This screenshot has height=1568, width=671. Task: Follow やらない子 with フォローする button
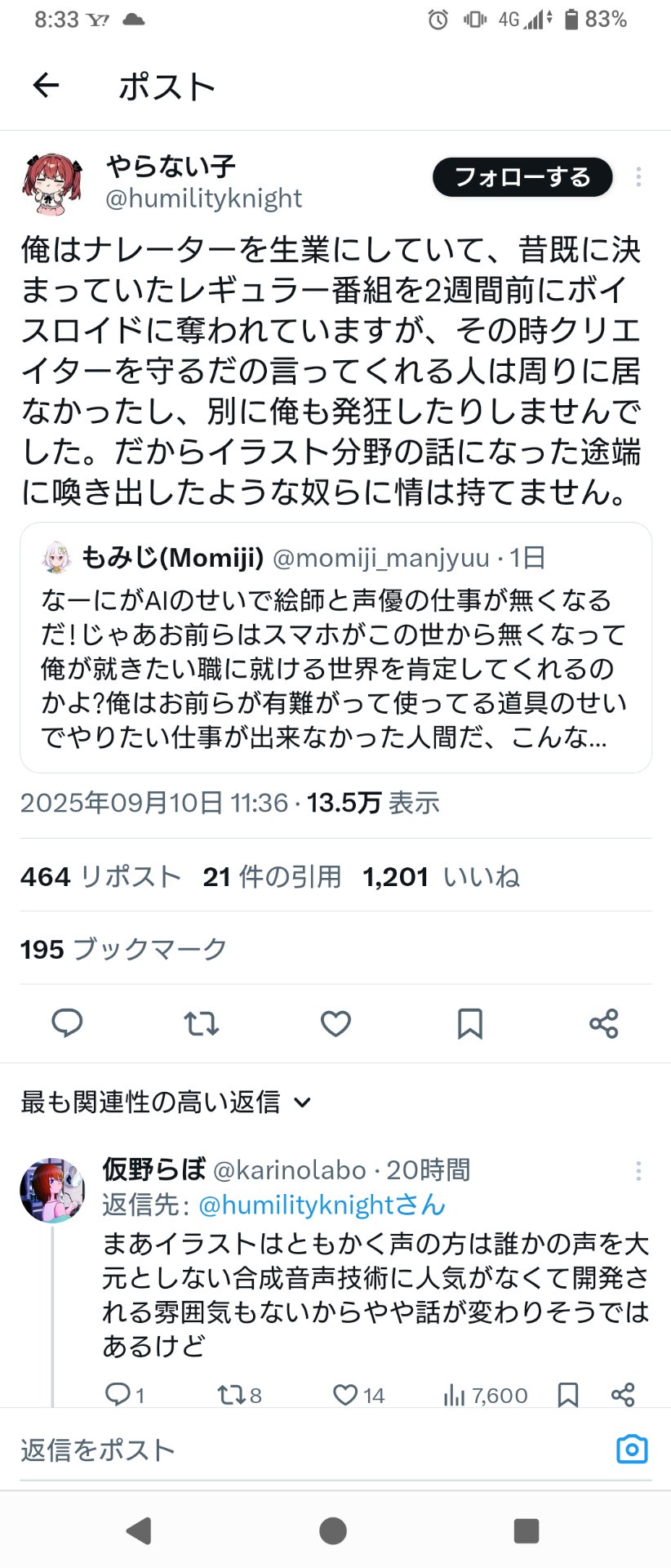(x=522, y=177)
